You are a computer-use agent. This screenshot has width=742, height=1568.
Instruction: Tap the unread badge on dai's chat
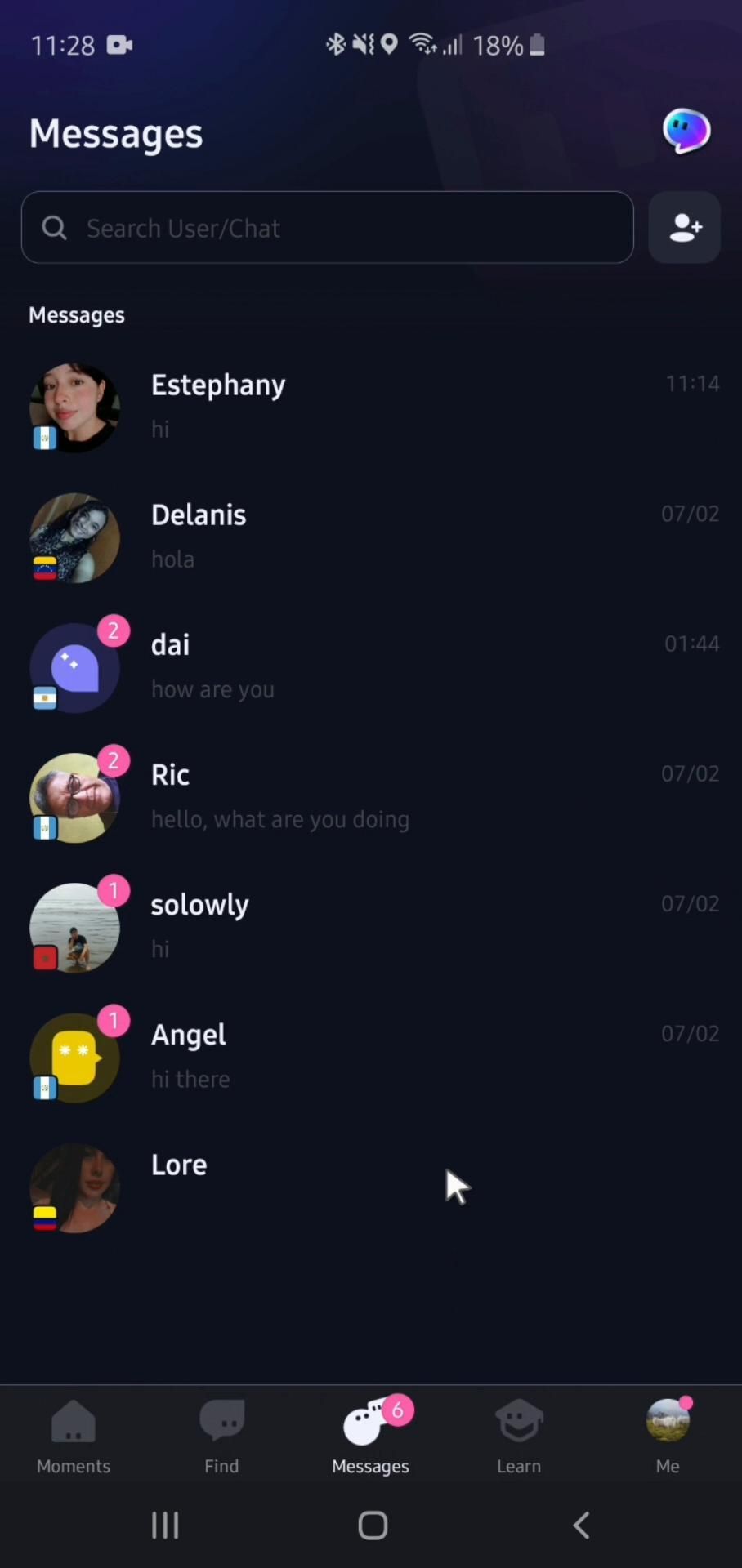point(113,630)
